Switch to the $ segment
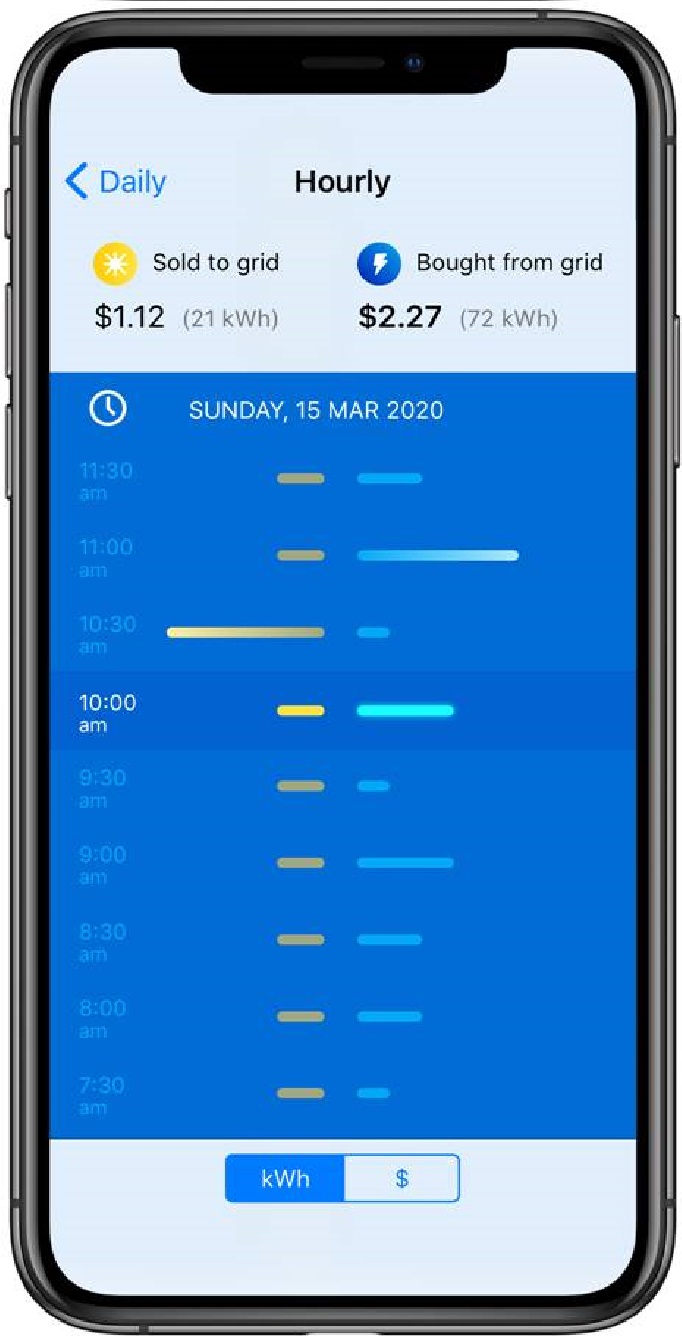The height and width of the screenshot is (1336, 682). pos(402,1178)
